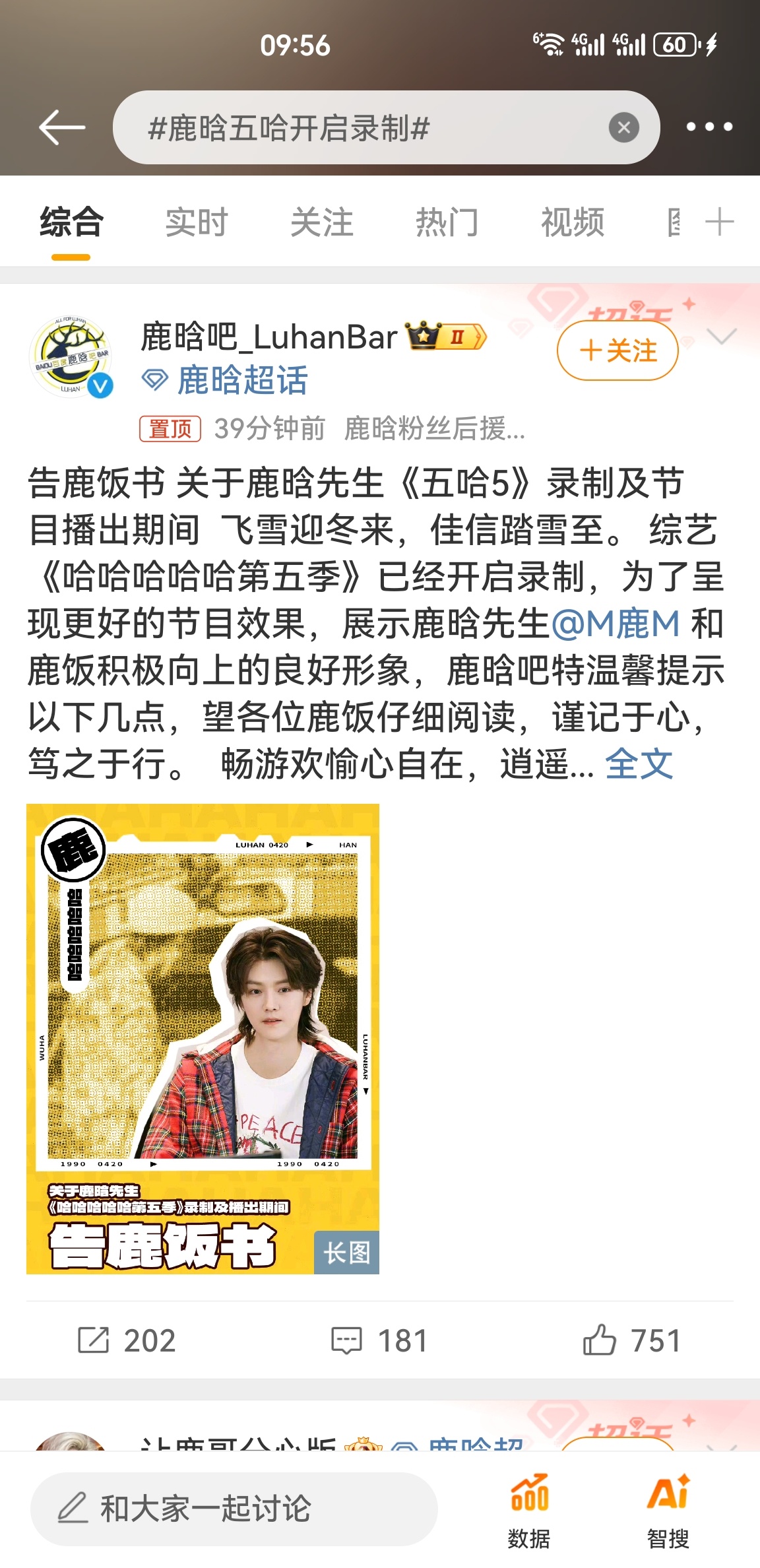Open the 181 comments on the post
The width and height of the screenshot is (760, 1568).
coord(379,1340)
